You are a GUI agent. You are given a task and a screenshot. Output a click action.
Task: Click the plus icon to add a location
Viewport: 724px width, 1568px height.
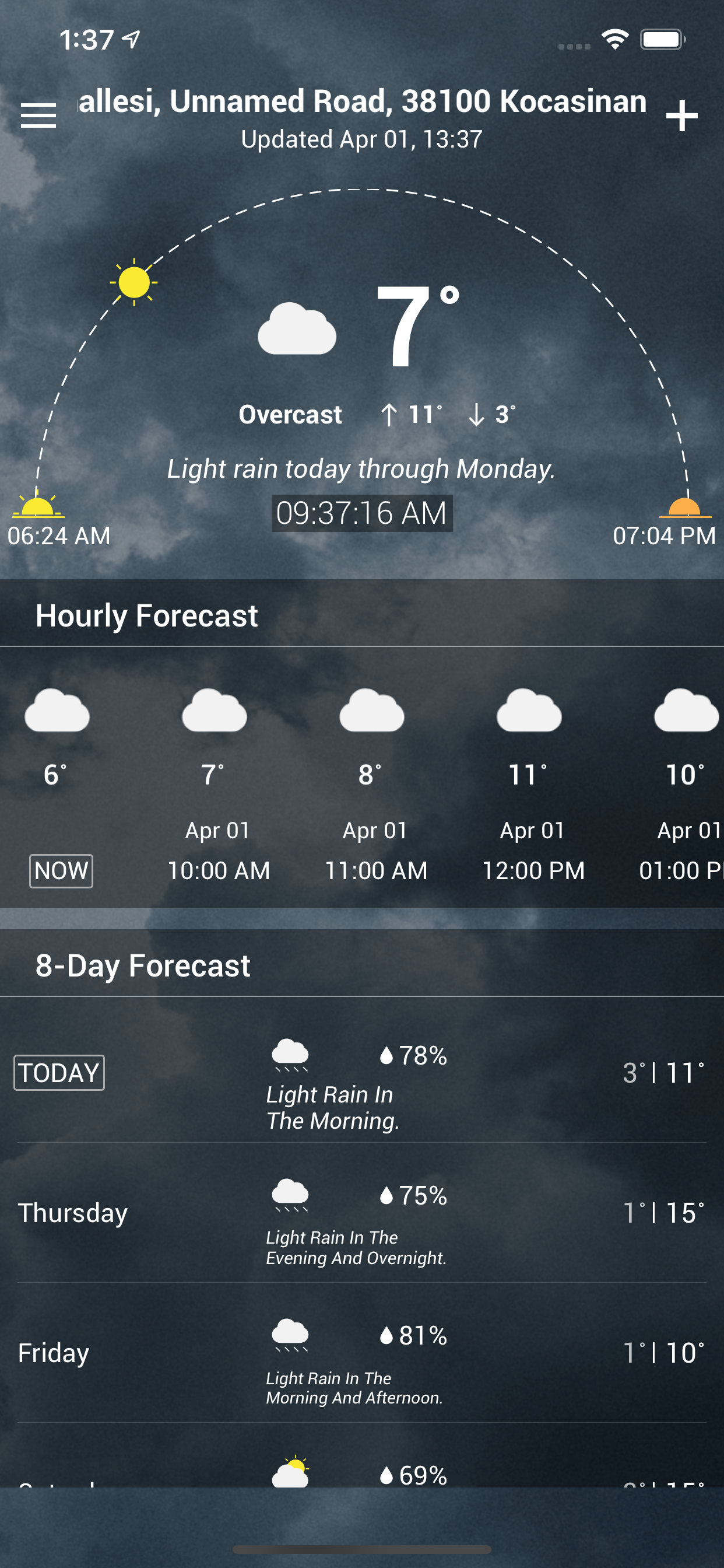coord(681,116)
